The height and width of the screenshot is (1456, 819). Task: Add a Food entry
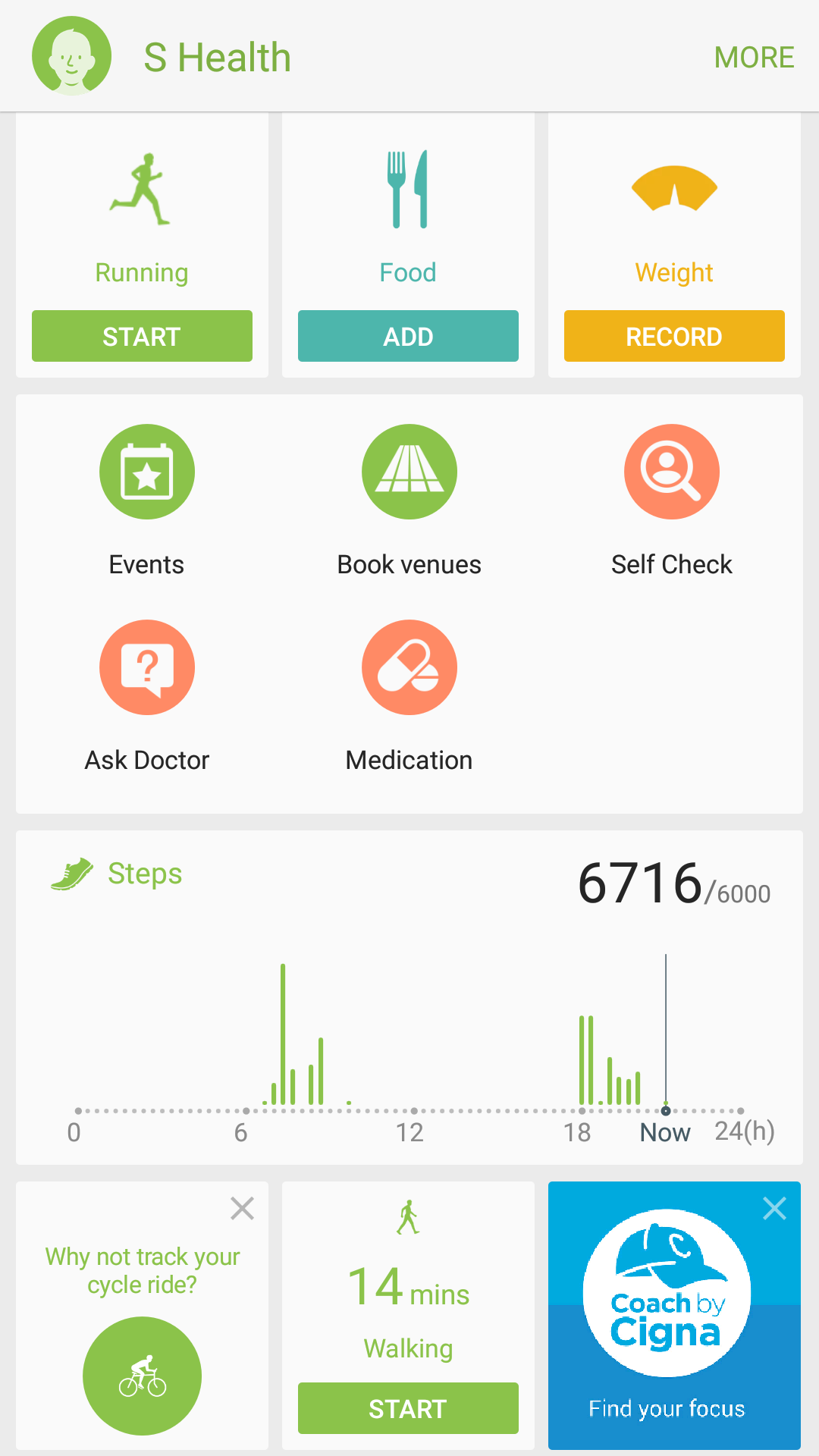pos(408,336)
